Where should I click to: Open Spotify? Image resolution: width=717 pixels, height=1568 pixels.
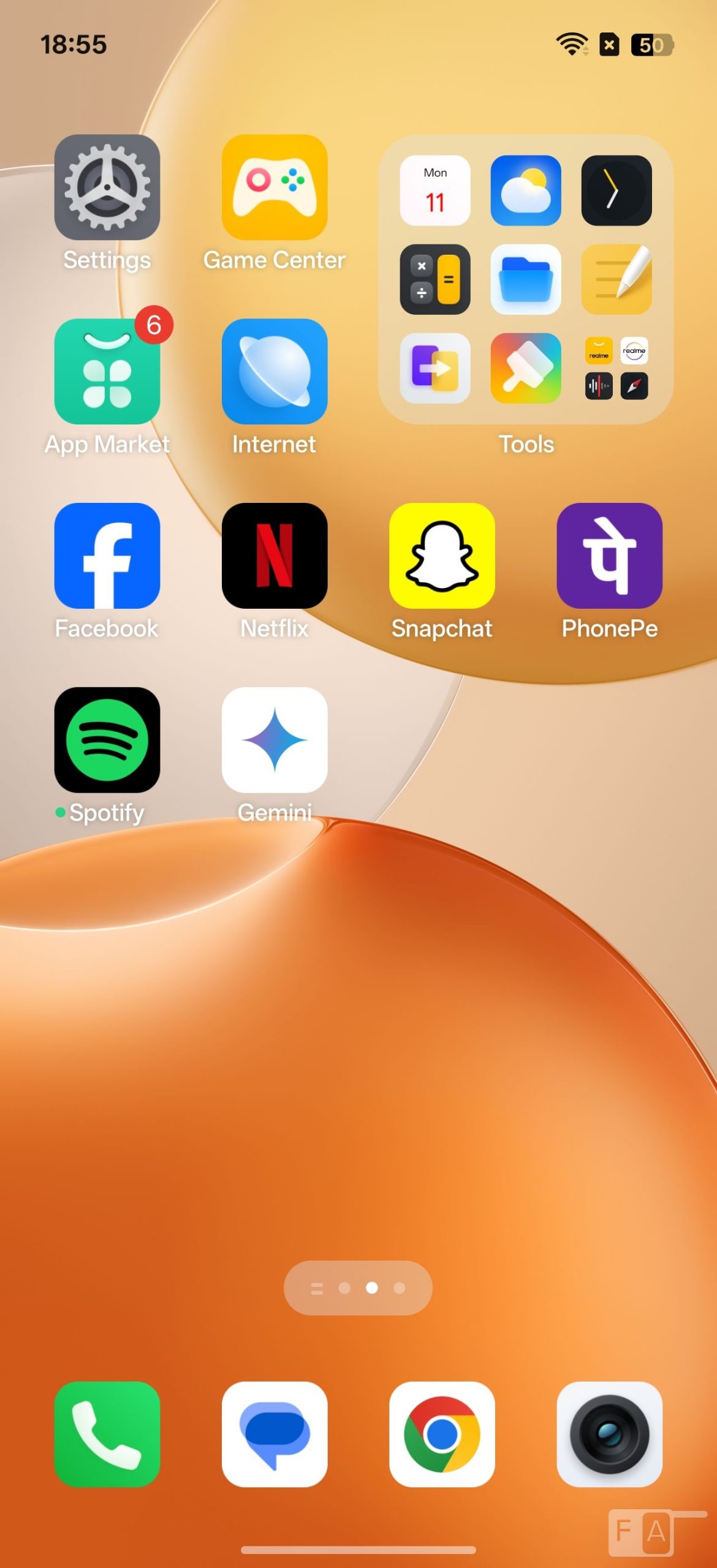(x=107, y=740)
